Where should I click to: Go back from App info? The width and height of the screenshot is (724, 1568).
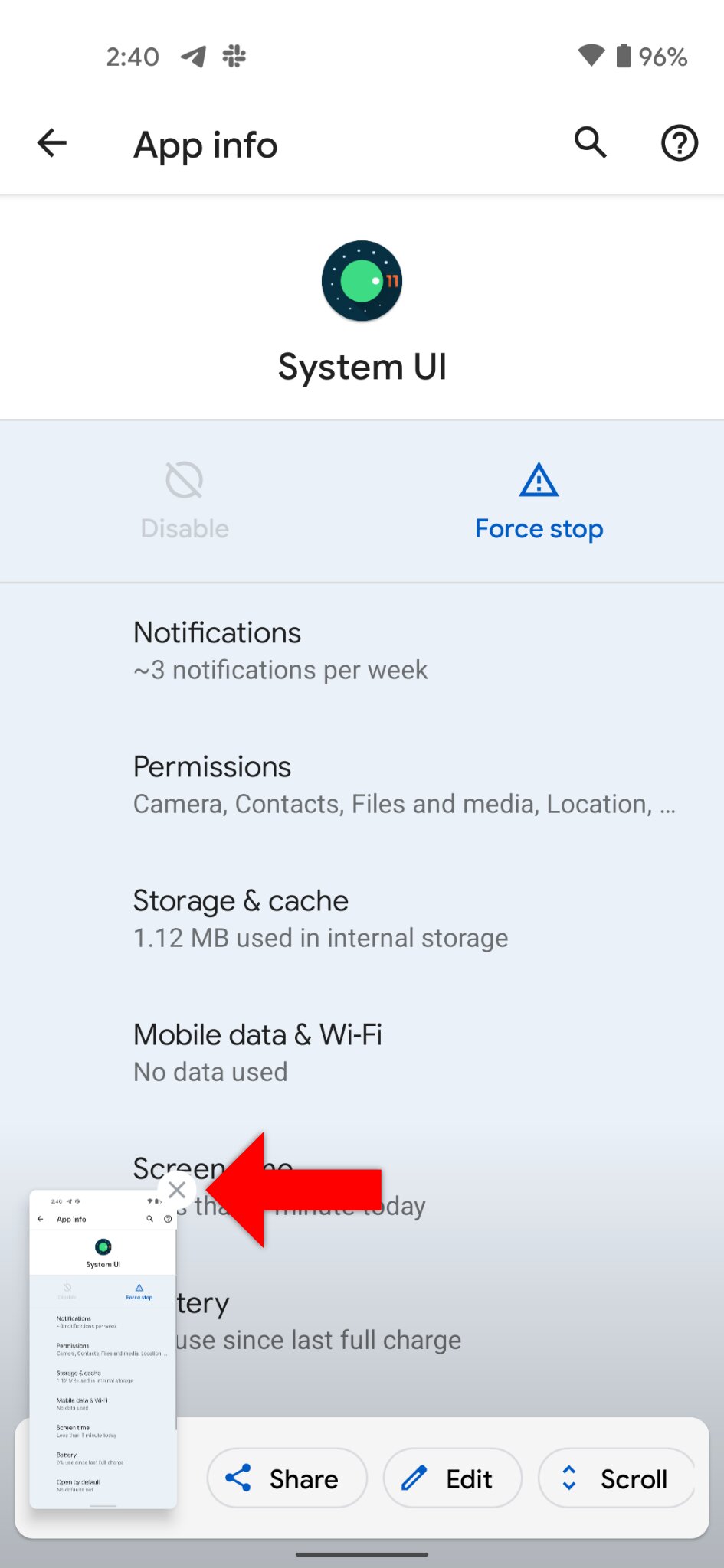52,143
